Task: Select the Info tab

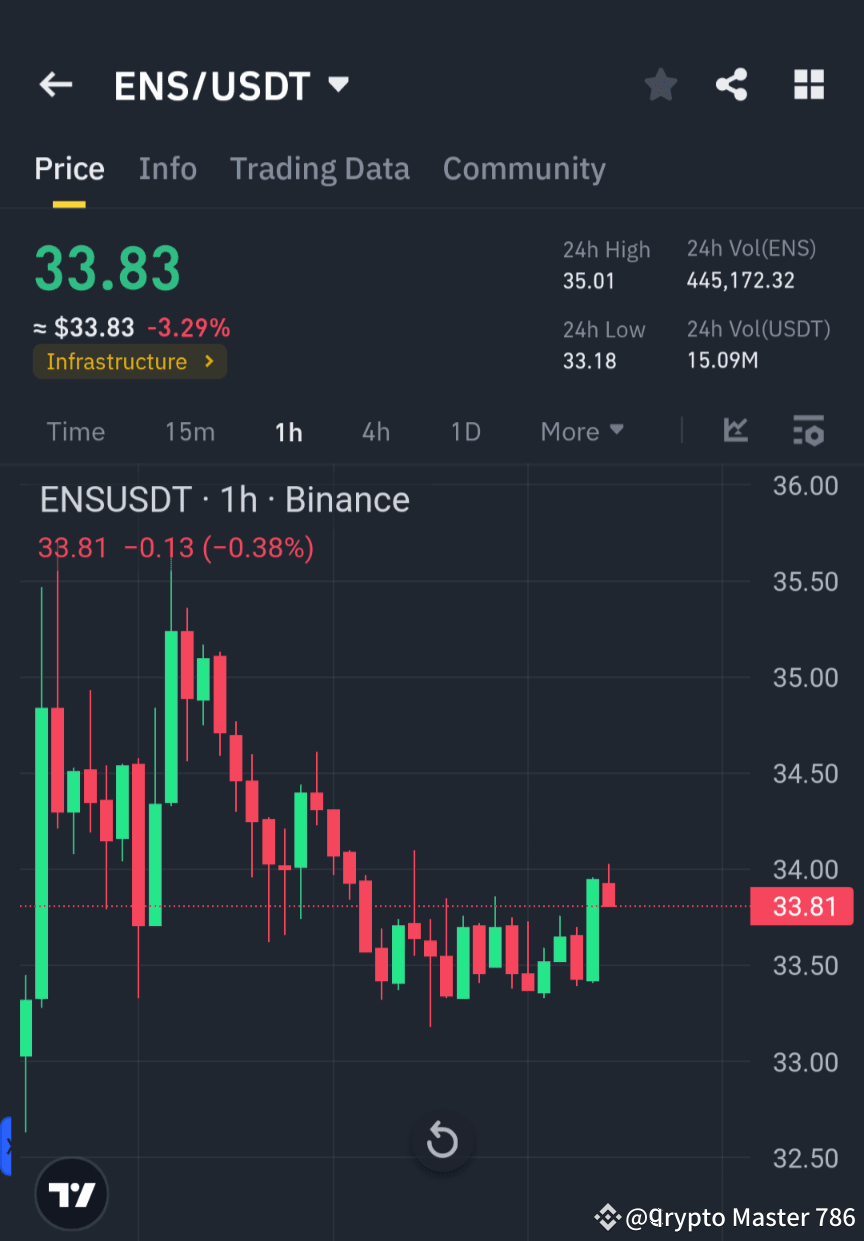Action: 167,168
